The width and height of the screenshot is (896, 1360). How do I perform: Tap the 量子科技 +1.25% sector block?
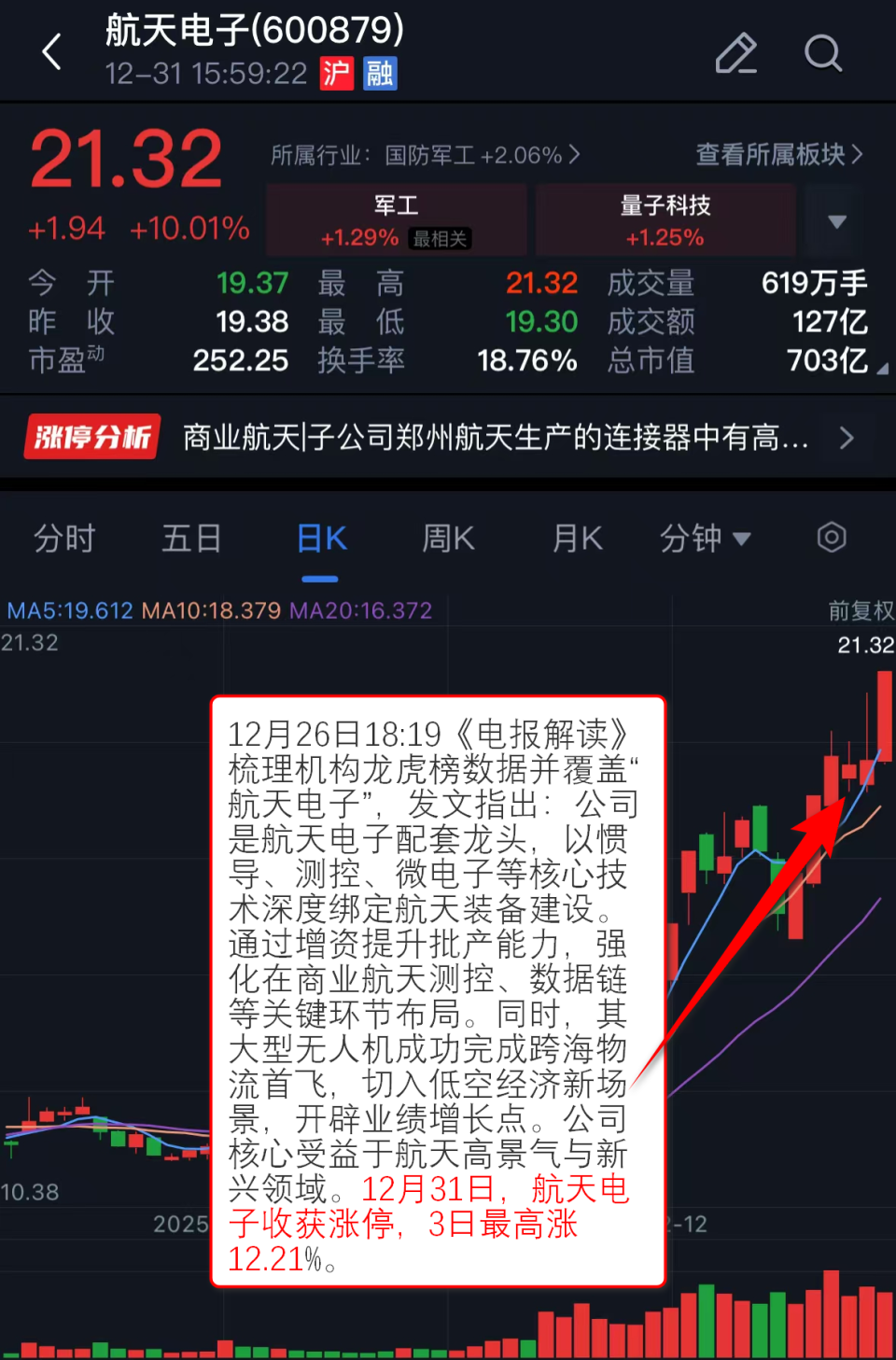665,219
